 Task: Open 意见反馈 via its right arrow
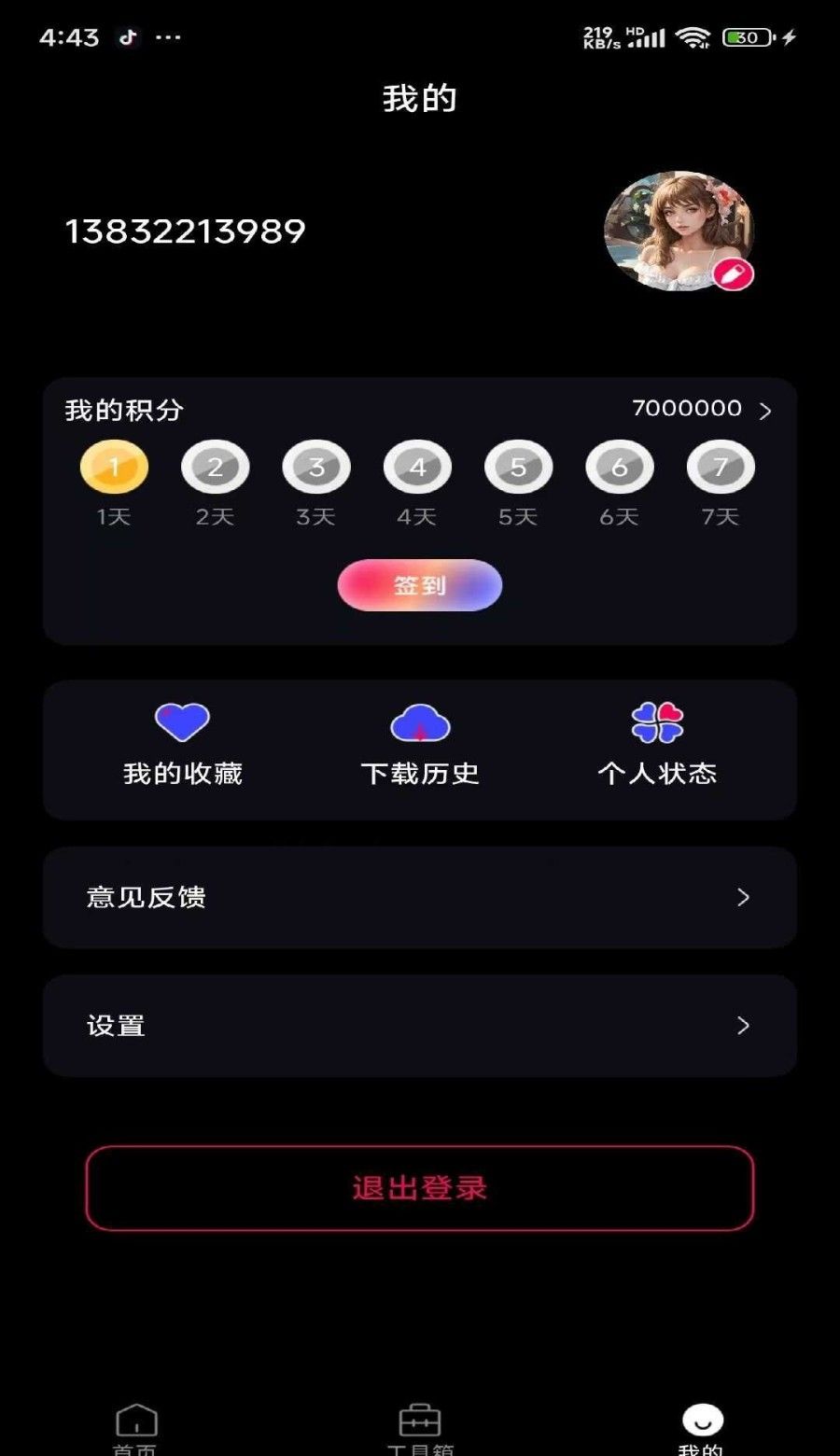click(743, 897)
